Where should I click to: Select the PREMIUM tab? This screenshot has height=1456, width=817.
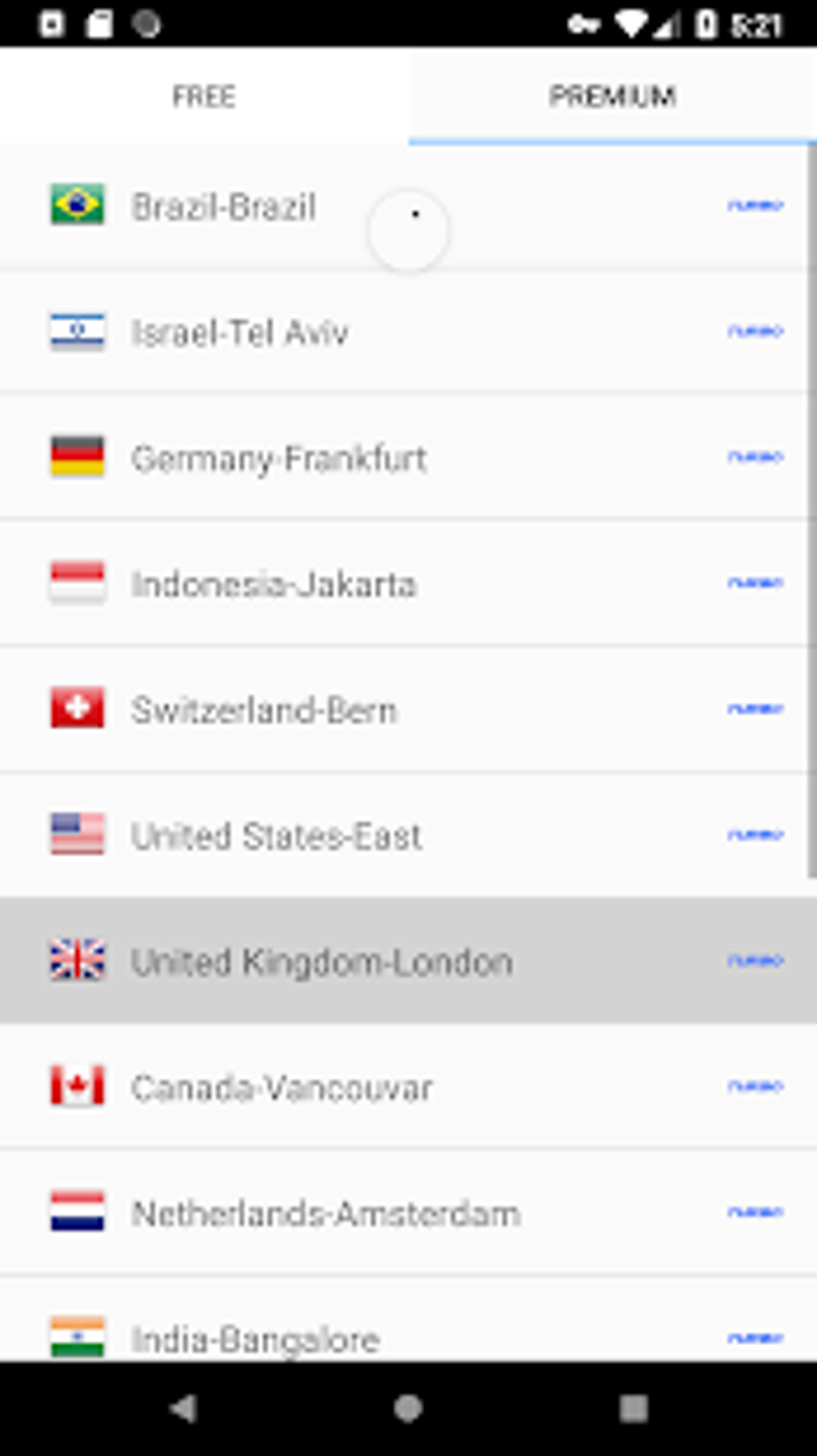[613, 96]
